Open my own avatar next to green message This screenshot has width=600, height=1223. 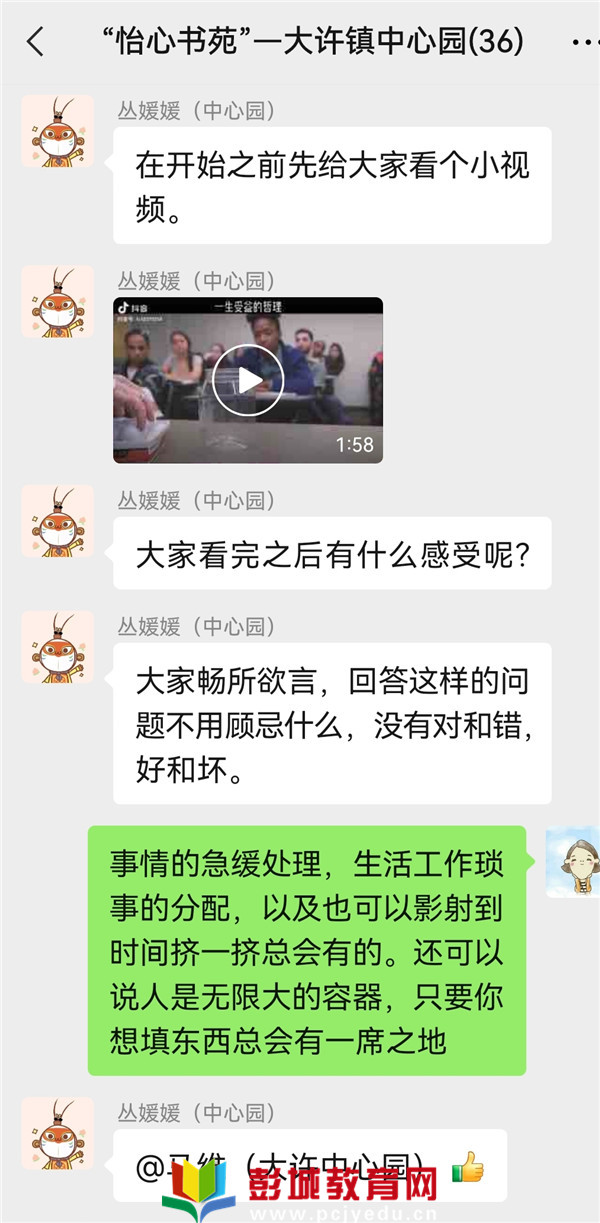click(572, 862)
